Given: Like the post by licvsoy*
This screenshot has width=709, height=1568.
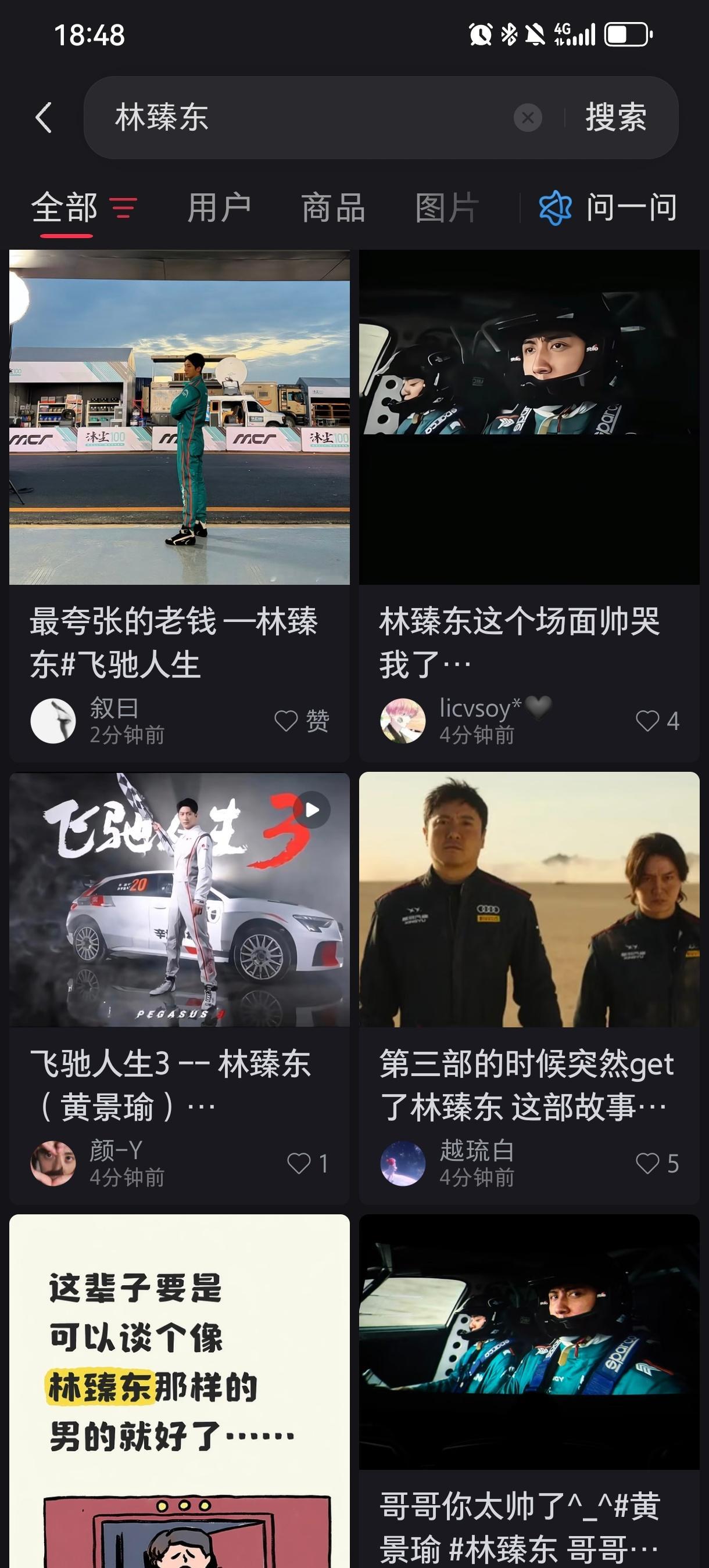Looking at the screenshot, I should click(x=647, y=721).
